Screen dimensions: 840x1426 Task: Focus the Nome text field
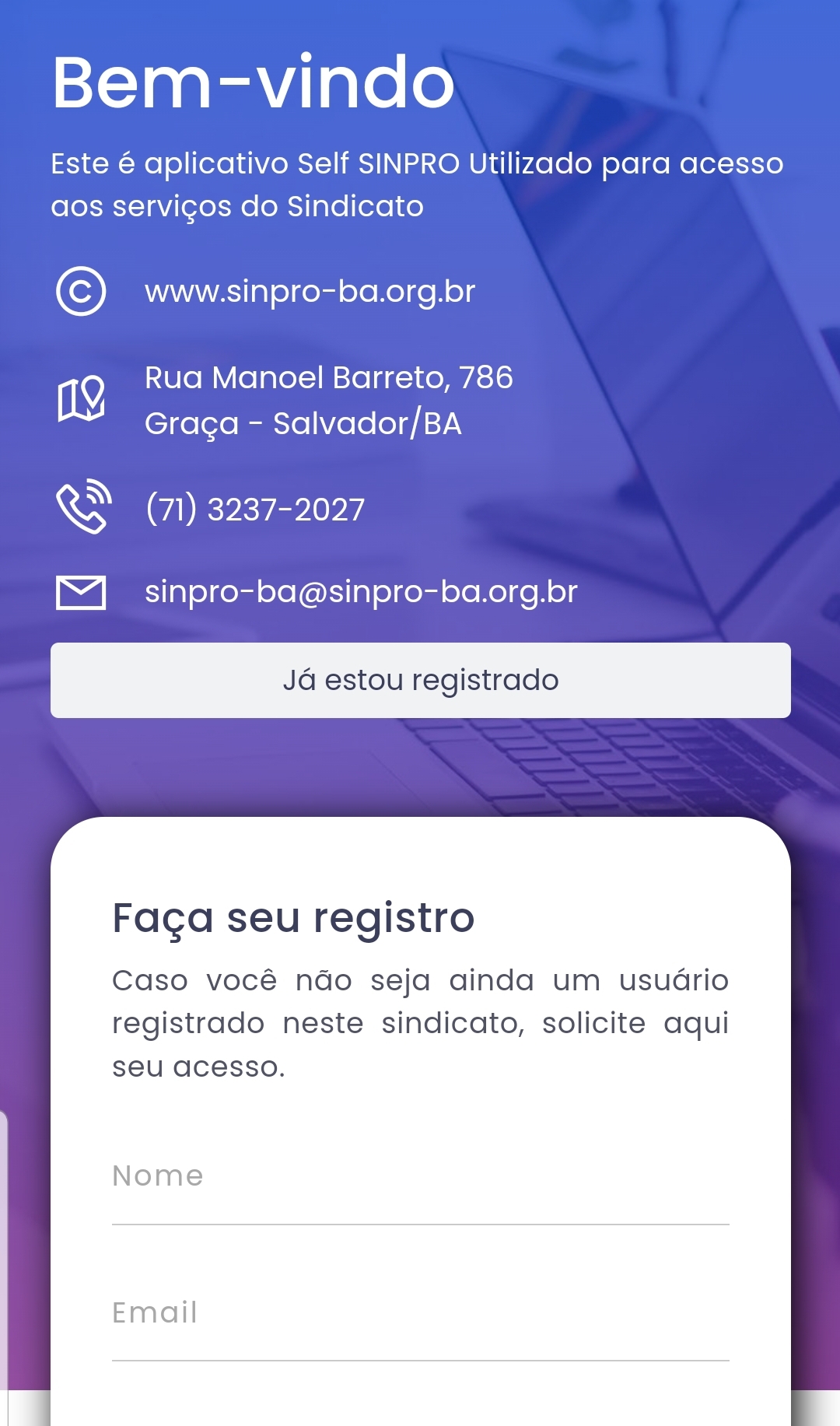point(420,1176)
